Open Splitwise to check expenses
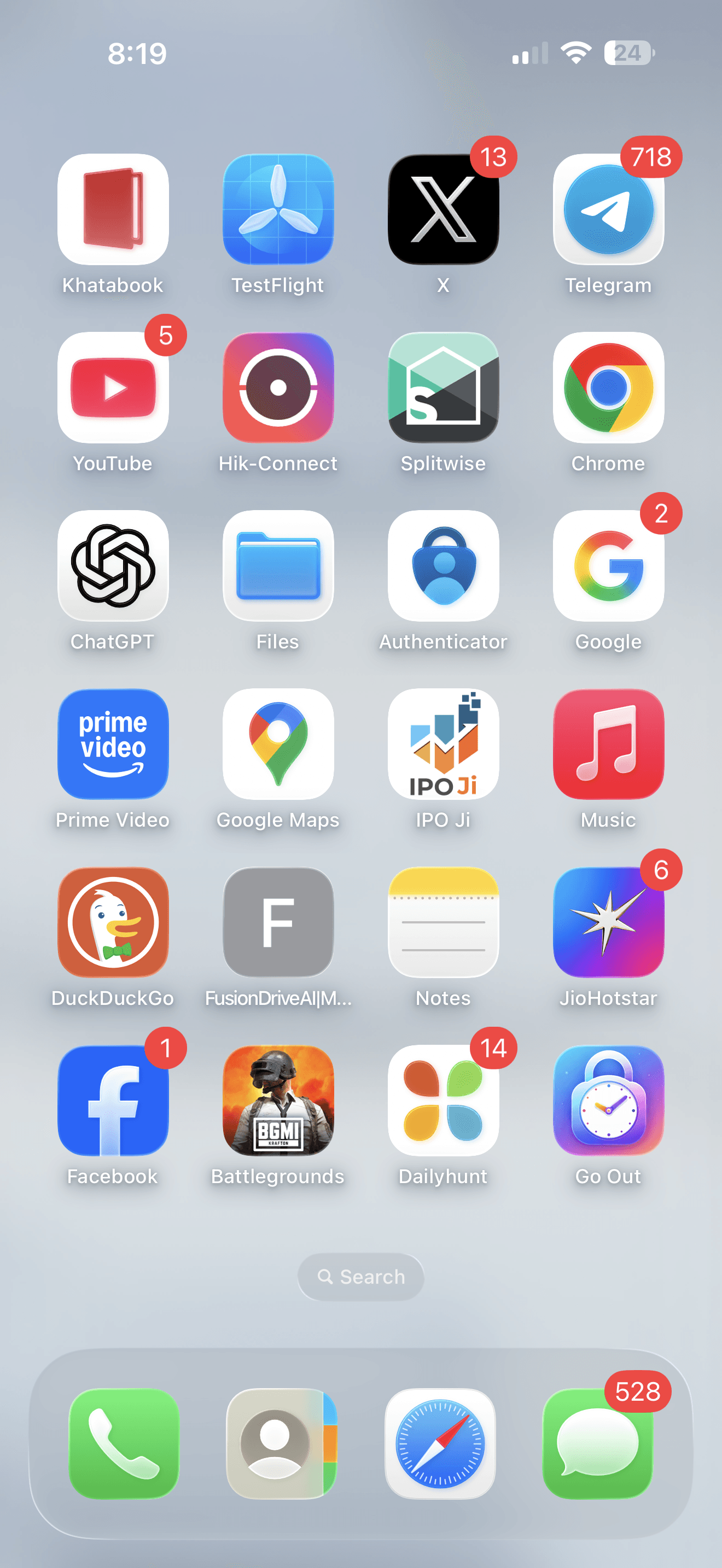 coord(443,388)
